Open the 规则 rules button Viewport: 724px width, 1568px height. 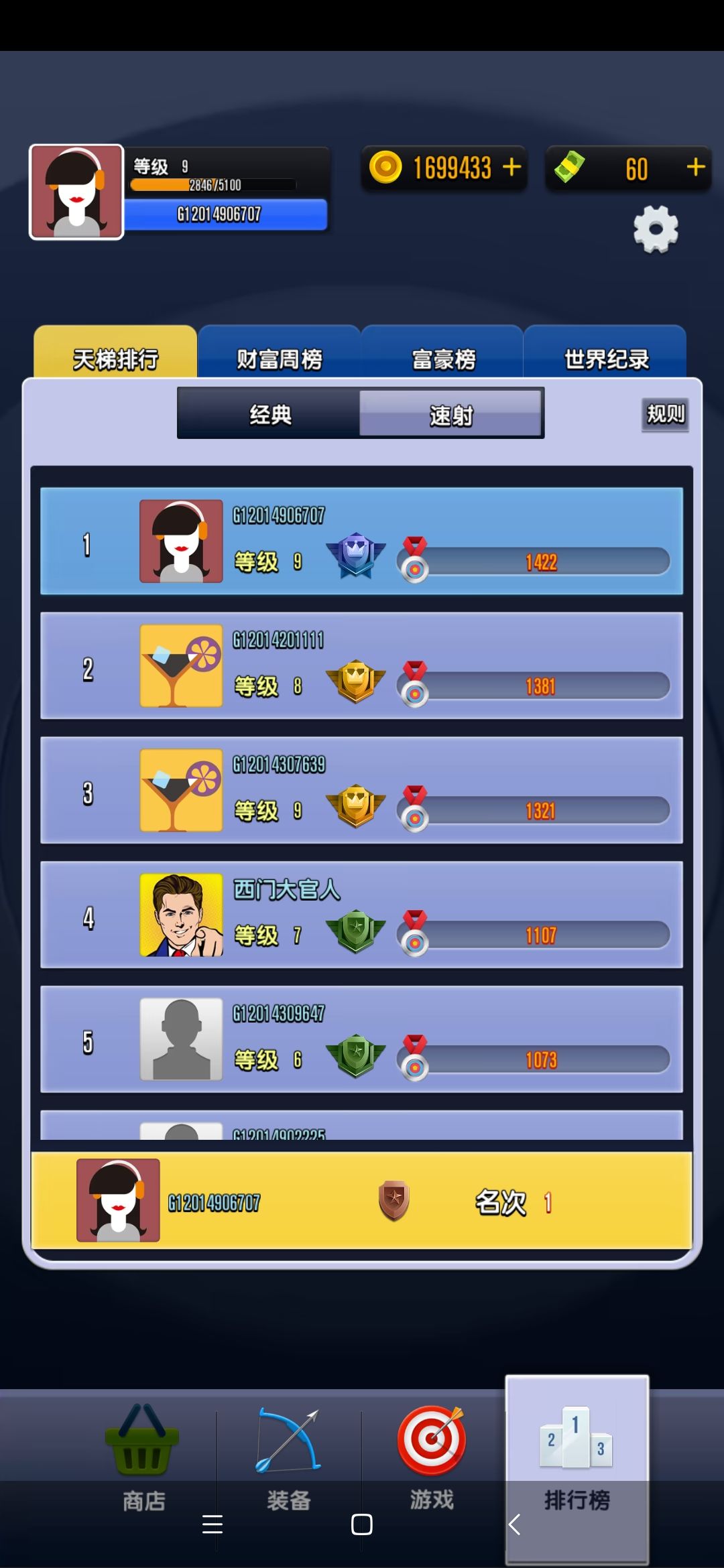tap(664, 414)
